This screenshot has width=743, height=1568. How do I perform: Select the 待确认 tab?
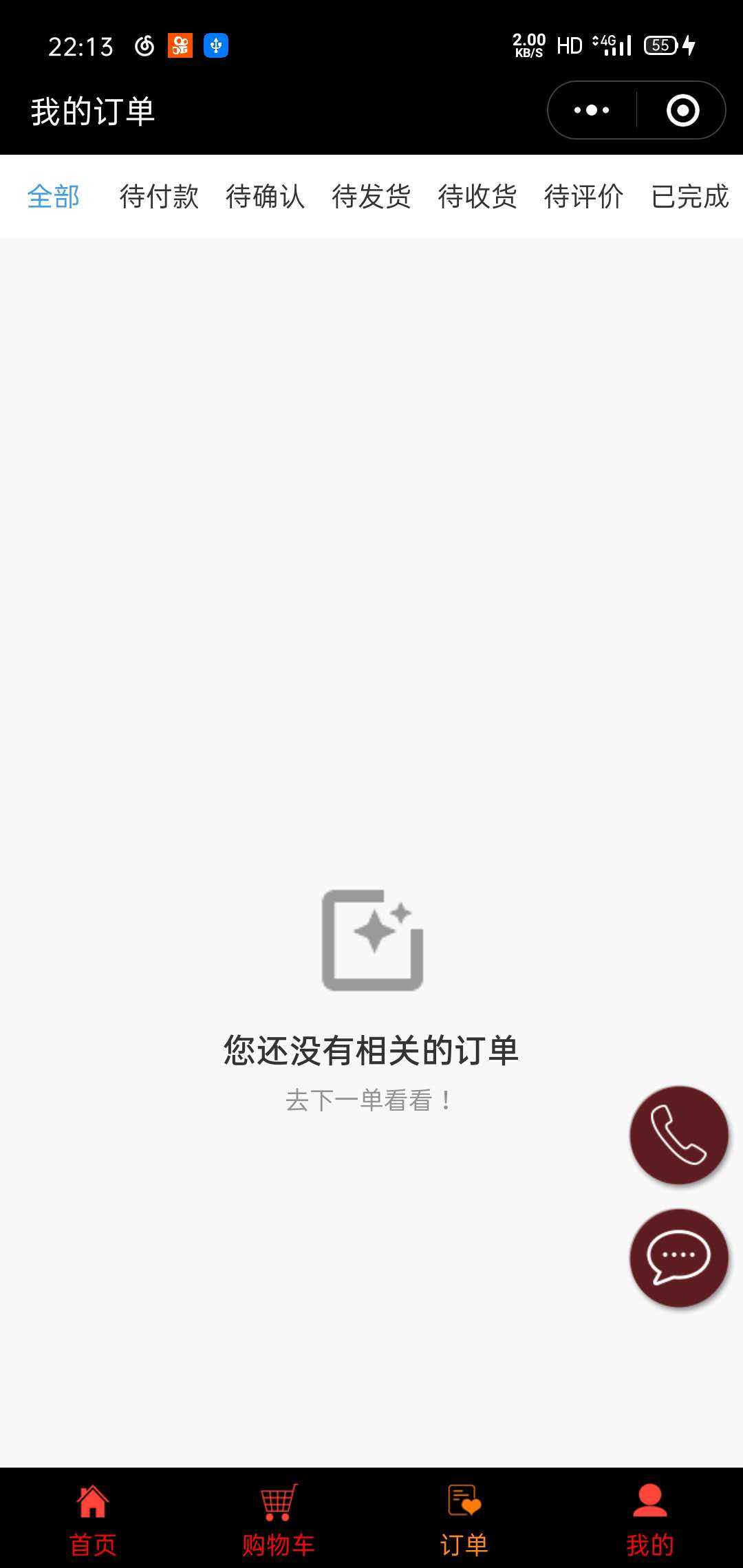[x=265, y=197]
